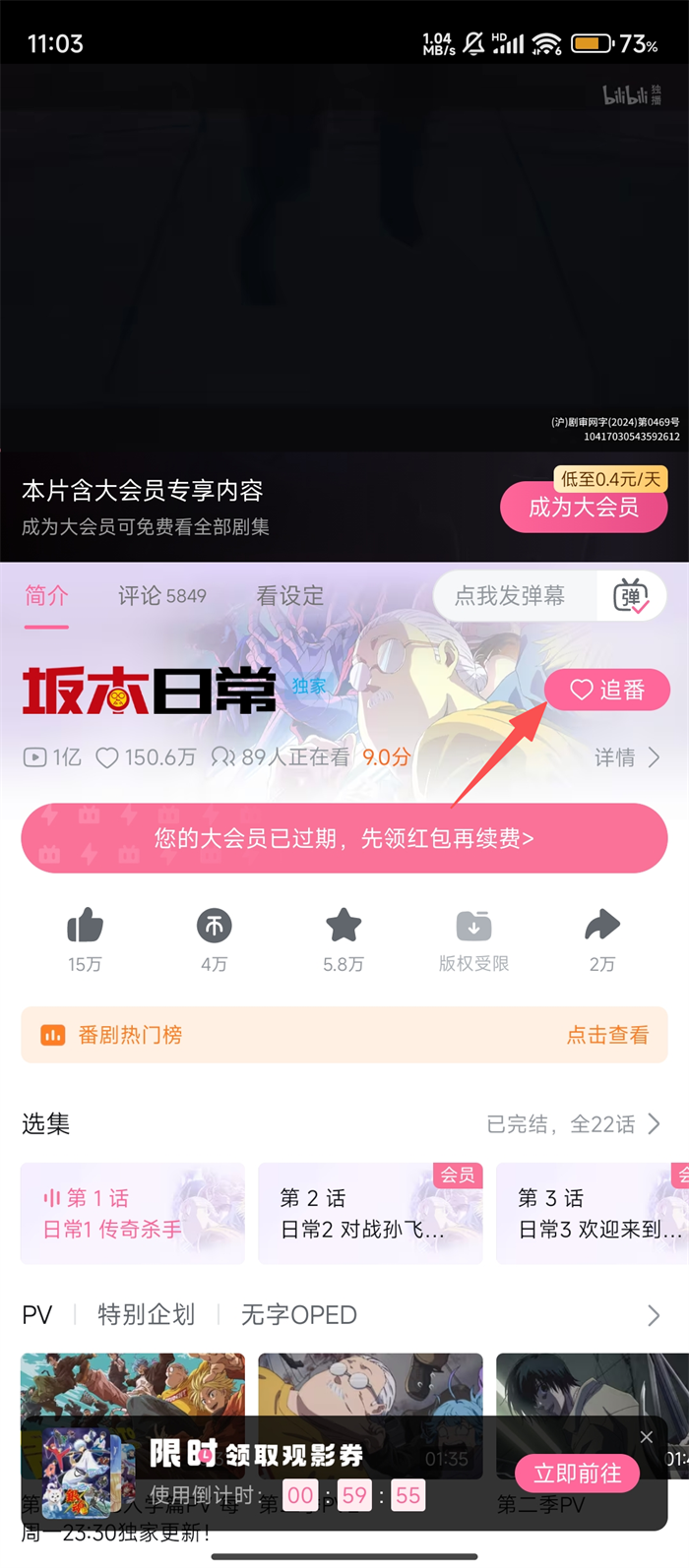Tap the 点我发弹幕 input field
The height and width of the screenshot is (1568, 689).
click(512, 596)
